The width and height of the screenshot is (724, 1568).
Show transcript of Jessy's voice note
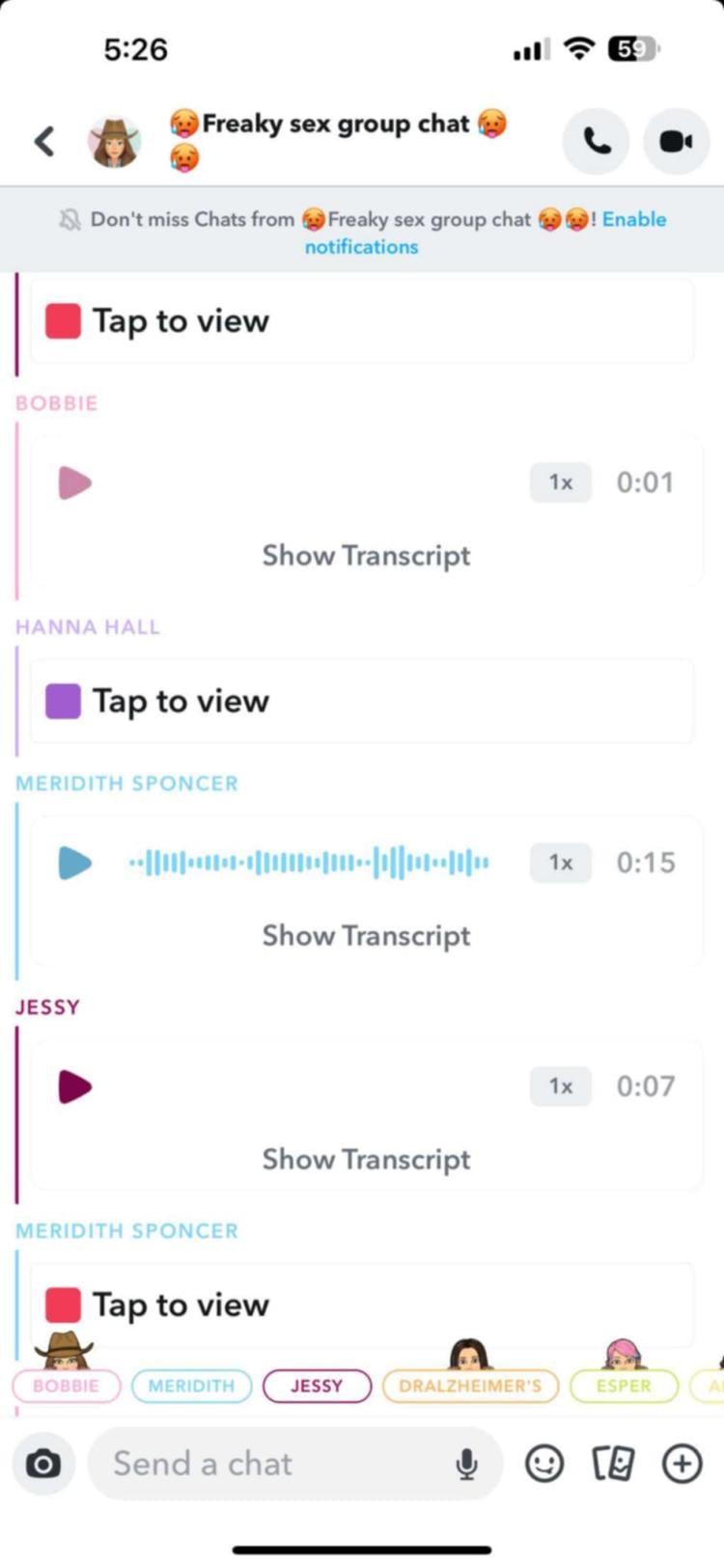click(366, 1160)
